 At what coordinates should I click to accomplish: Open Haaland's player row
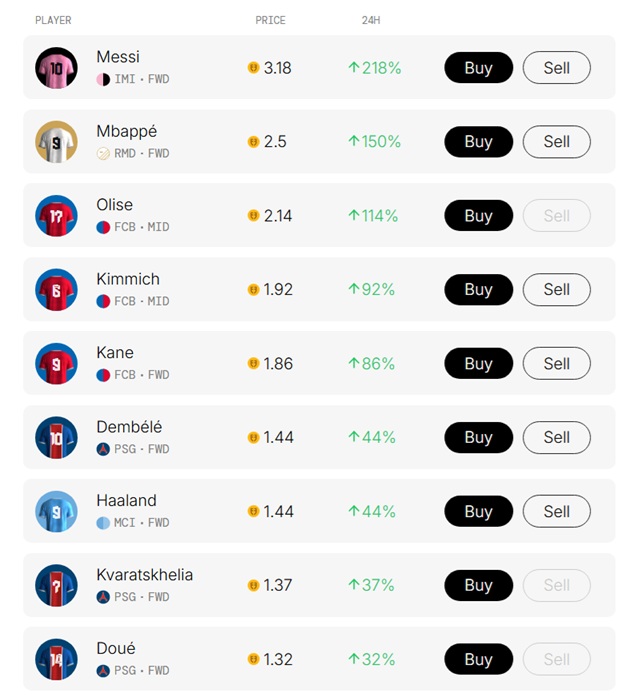point(126,501)
